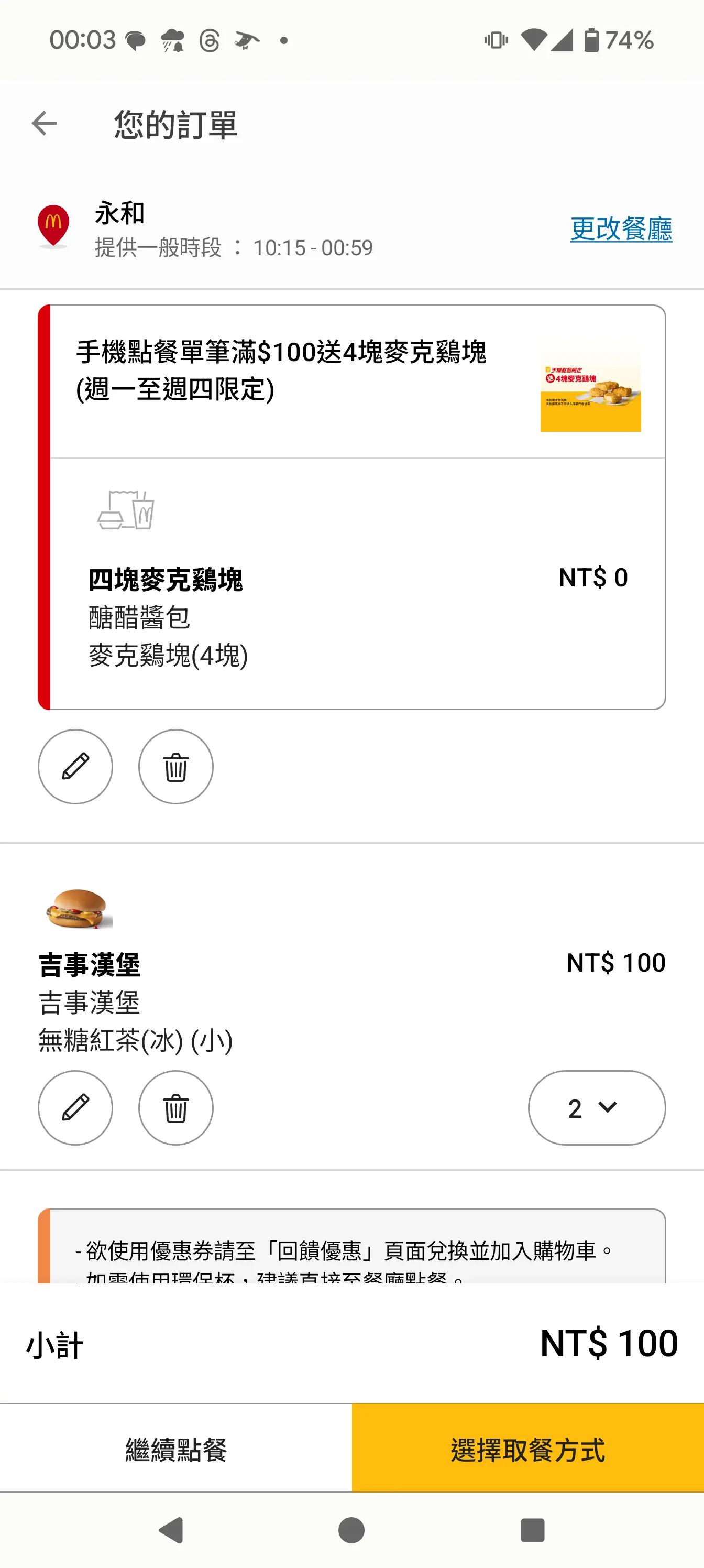Tap the 更改餐廳 link
Viewport: 704px width, 1568px height.
pos(621,229)
